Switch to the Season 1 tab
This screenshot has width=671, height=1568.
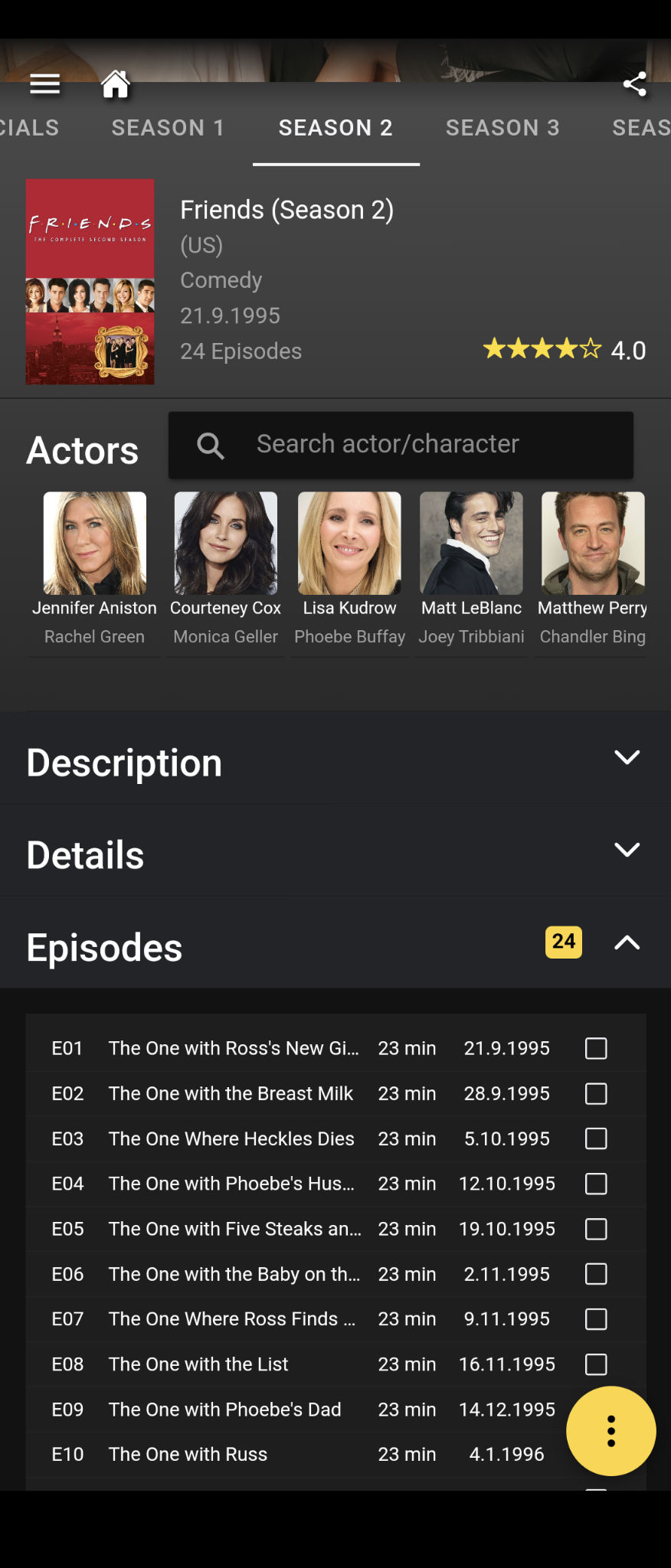pyautogui.click(x=168, y=128)
